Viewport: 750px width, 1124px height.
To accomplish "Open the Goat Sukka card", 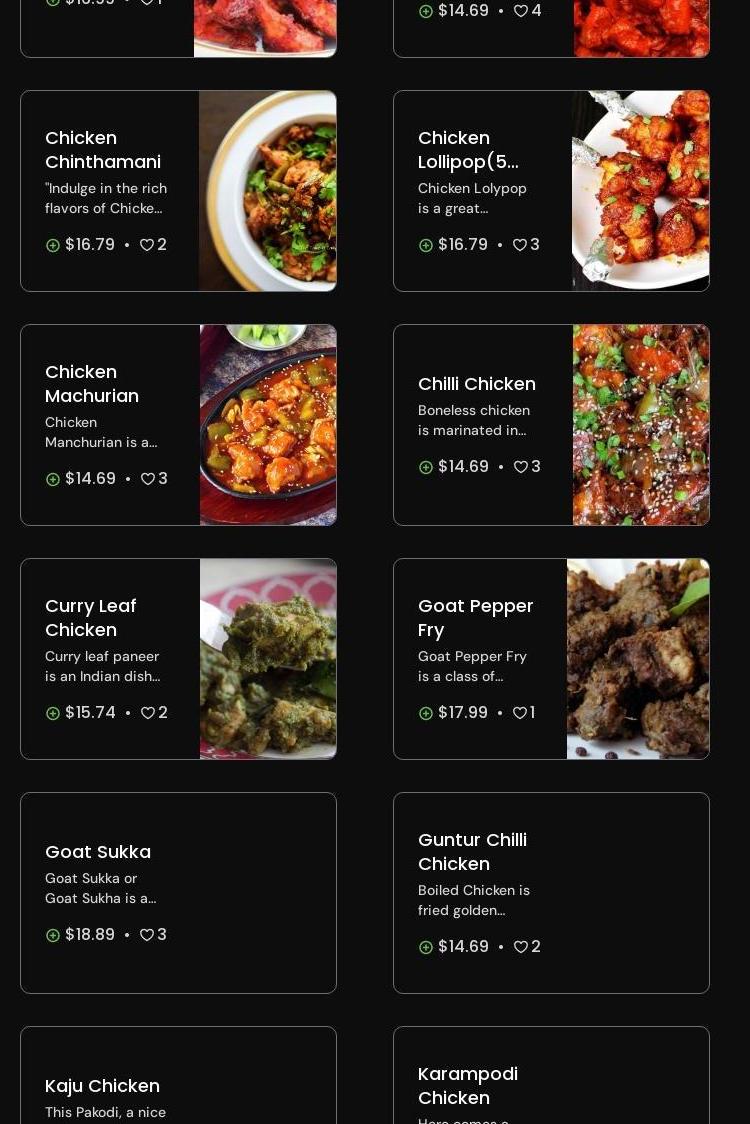I will [98, 852].
